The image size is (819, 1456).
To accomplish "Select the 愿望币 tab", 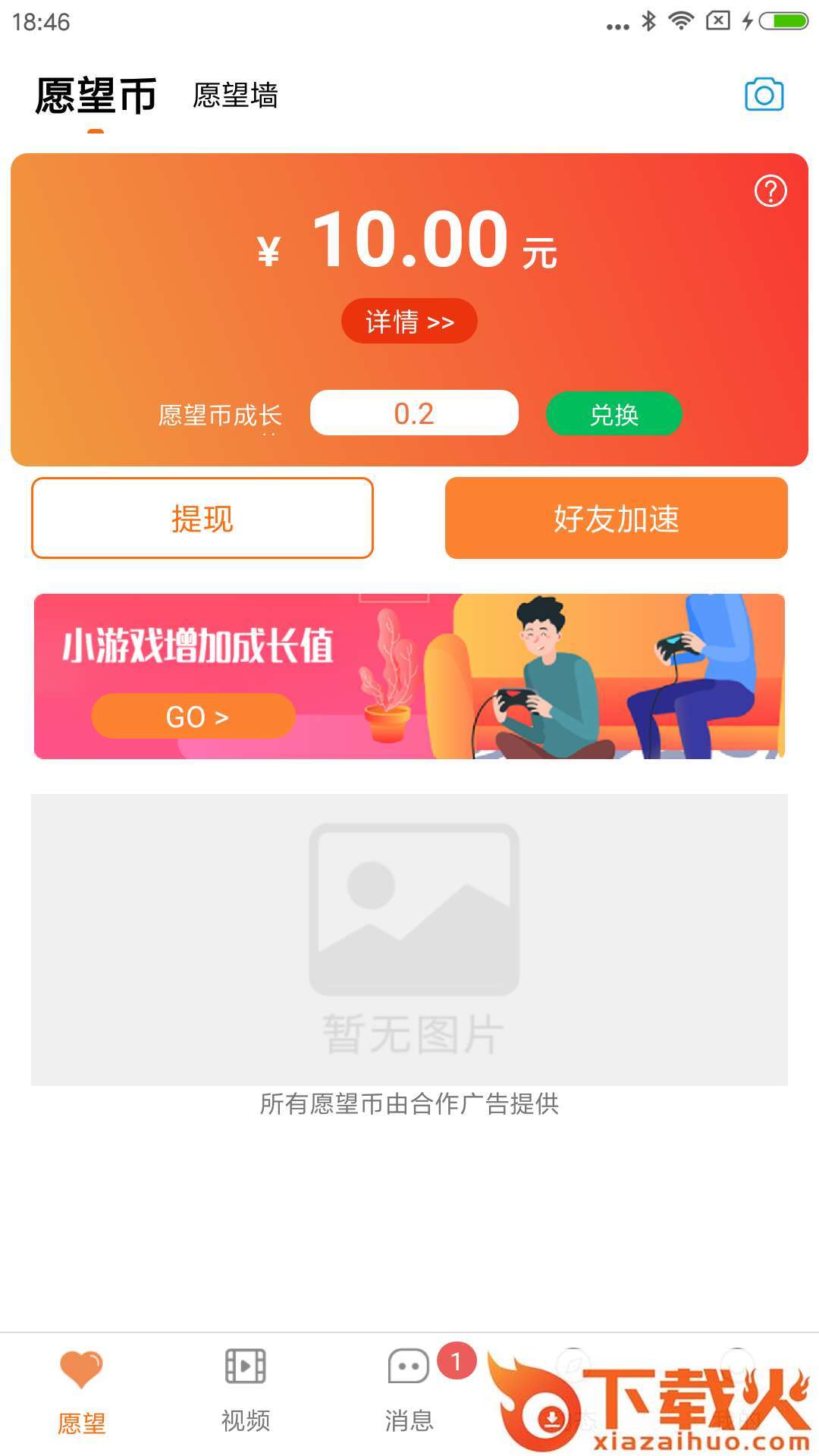I will tap(96, 96).
